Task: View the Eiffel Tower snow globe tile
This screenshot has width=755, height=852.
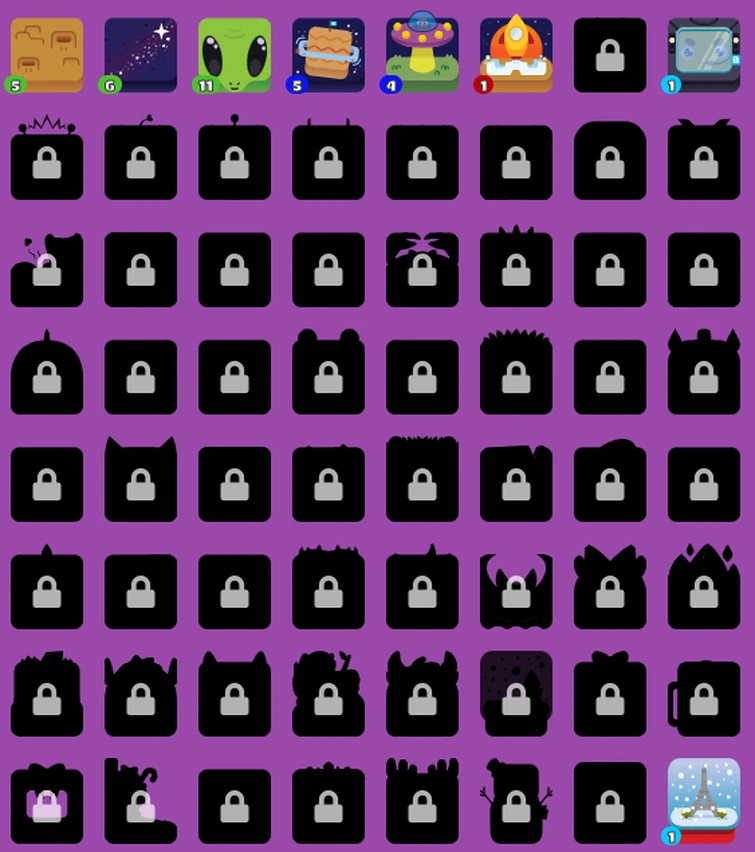Action: click(x=704, y=798)
